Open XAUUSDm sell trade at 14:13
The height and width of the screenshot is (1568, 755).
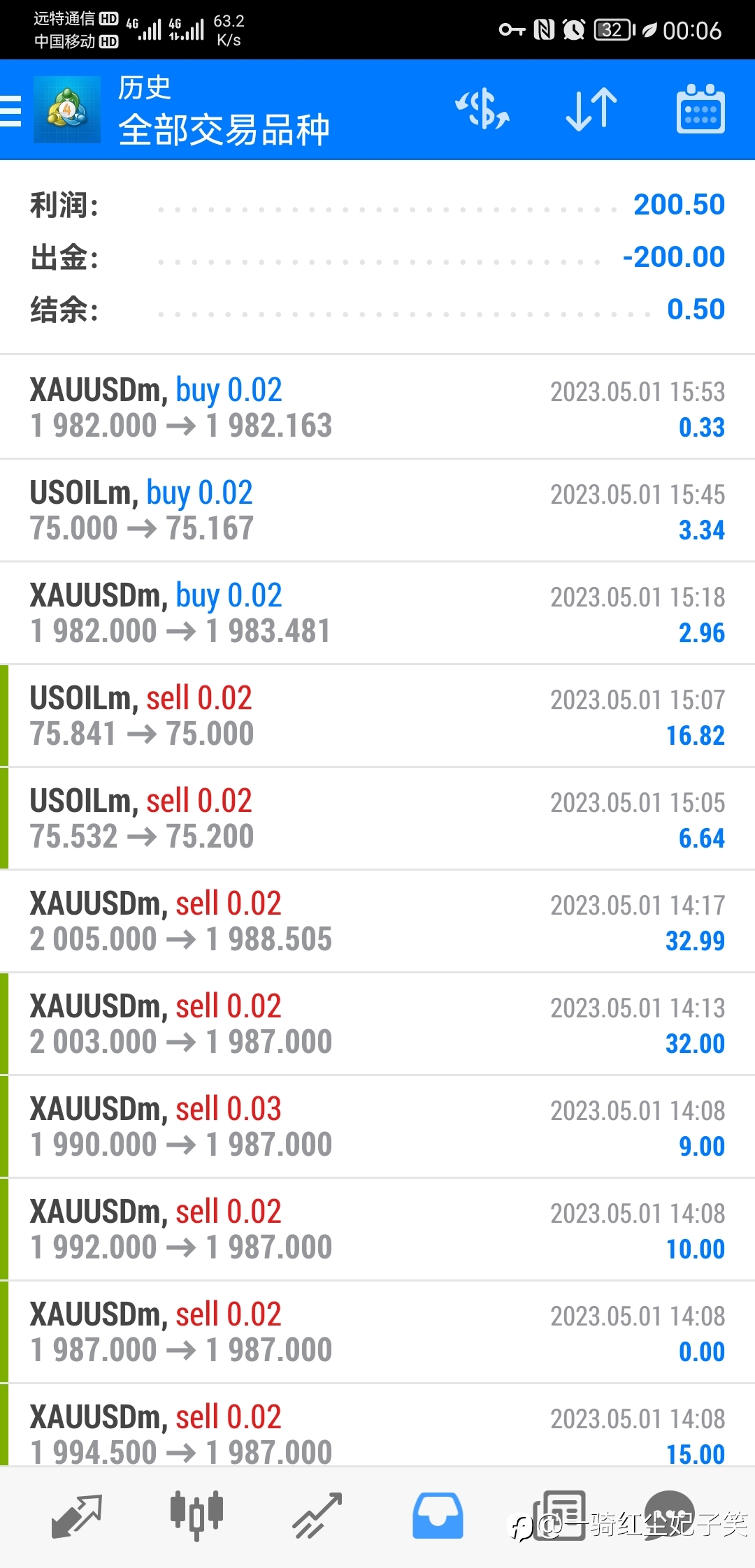pos(377,1024)
